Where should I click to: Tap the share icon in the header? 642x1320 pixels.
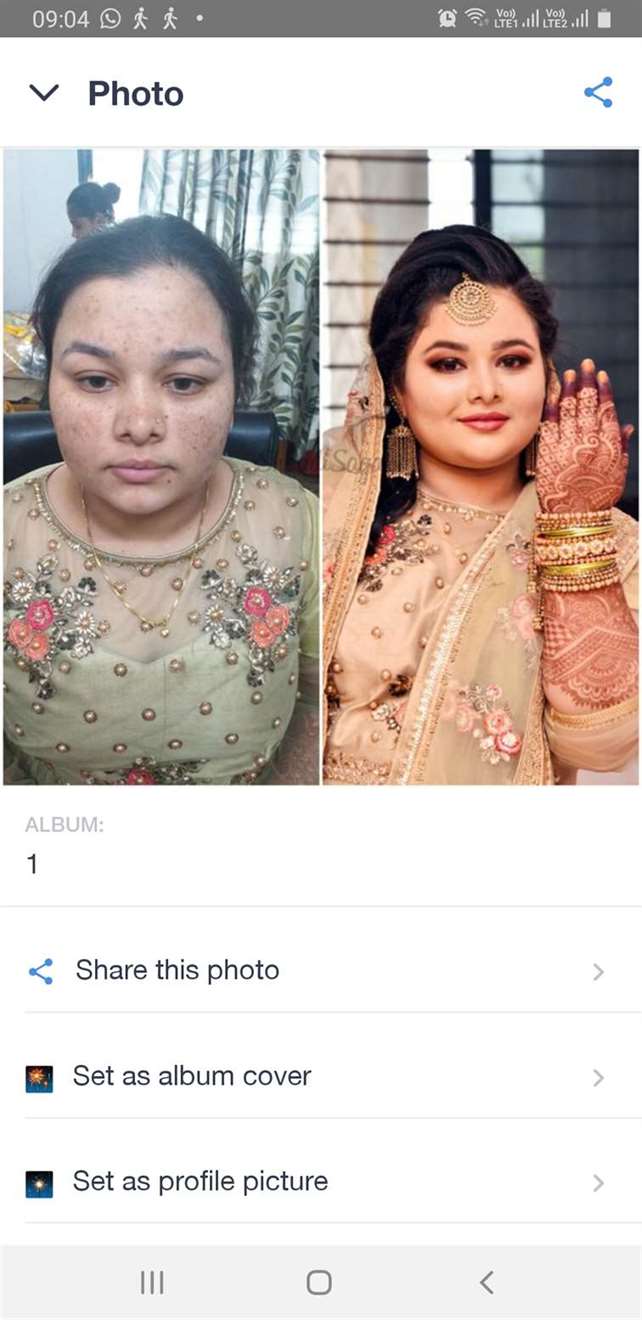[598, 93]
